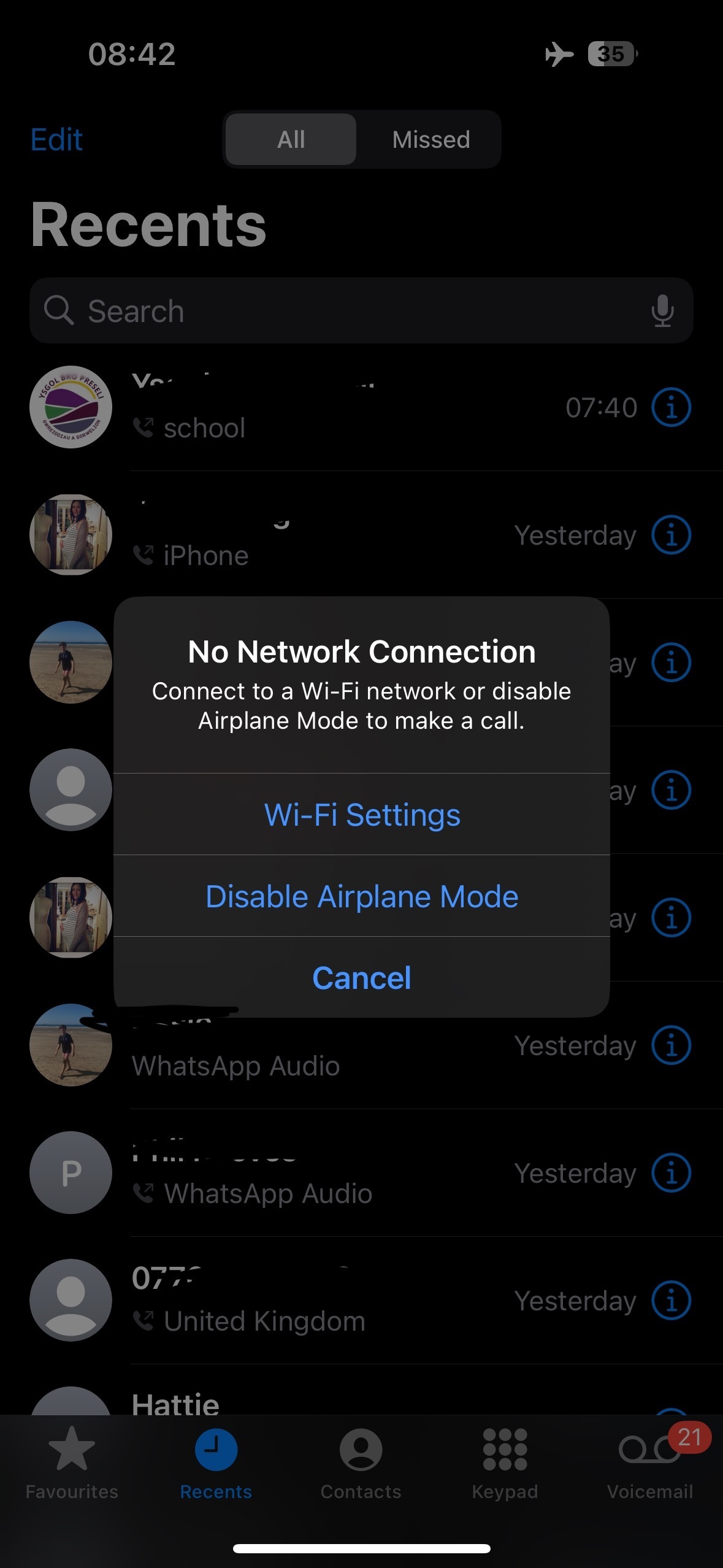The image size is (723, 1568).
Task: Open info for the 07:40 school call
Action: pos(671,407)
